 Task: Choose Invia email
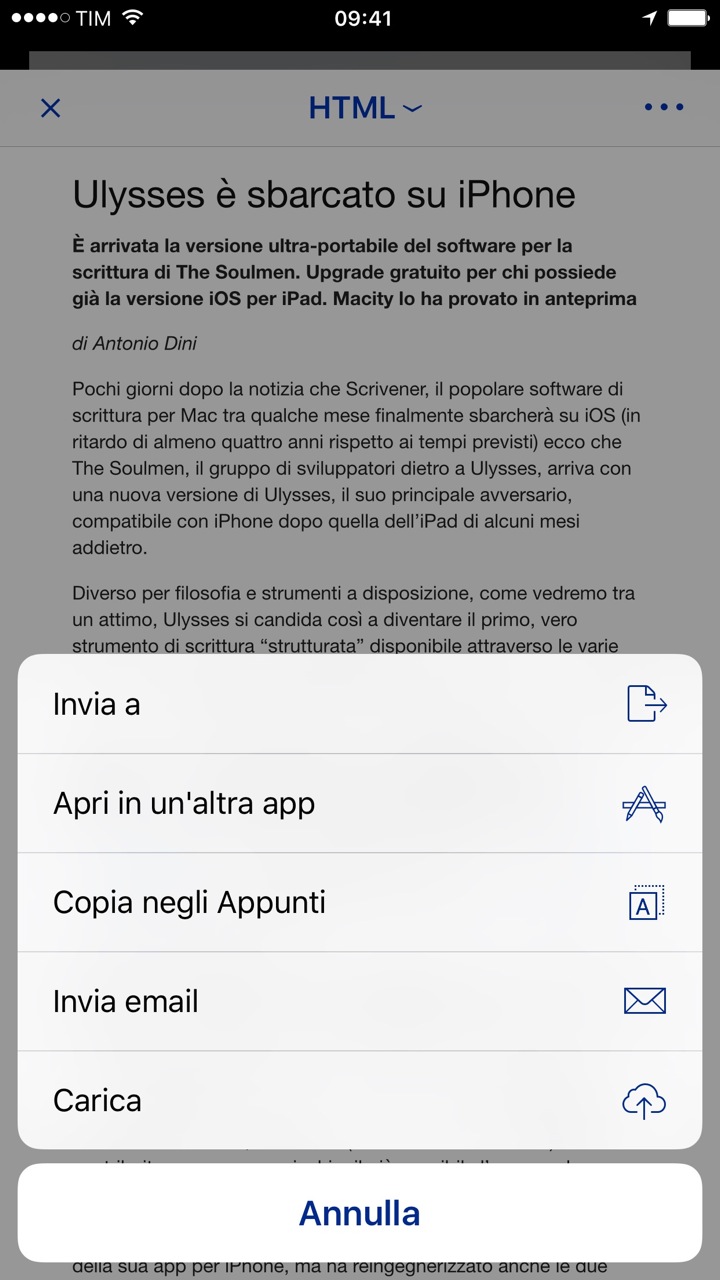[360, 1001]
